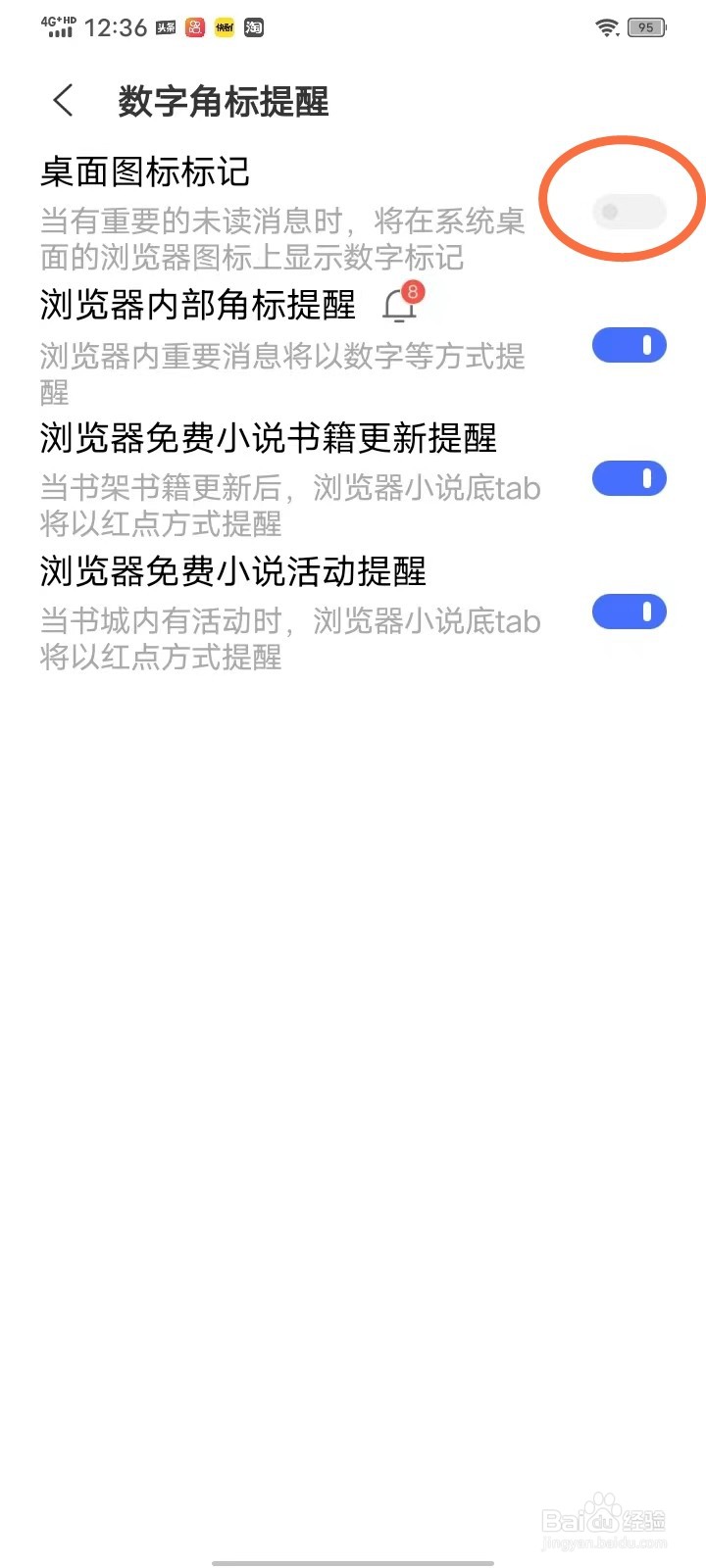Disable the 浏览器内部角标提醒 switch
This screenshot has height=1568, width=706.
pyautogui.click(x=629, y=345)
